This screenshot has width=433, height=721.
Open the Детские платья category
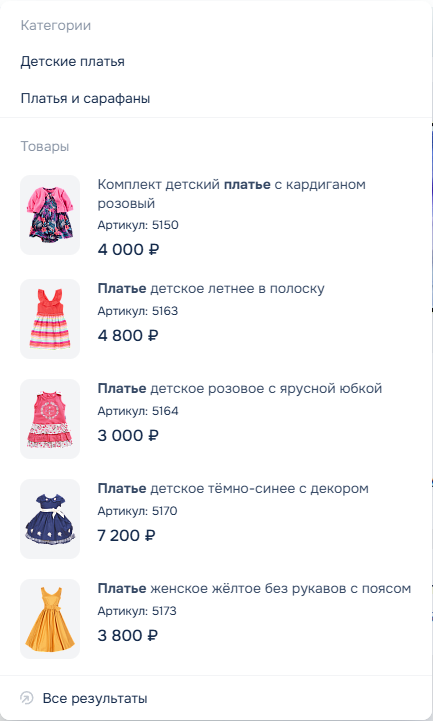(x=73, y=61)
